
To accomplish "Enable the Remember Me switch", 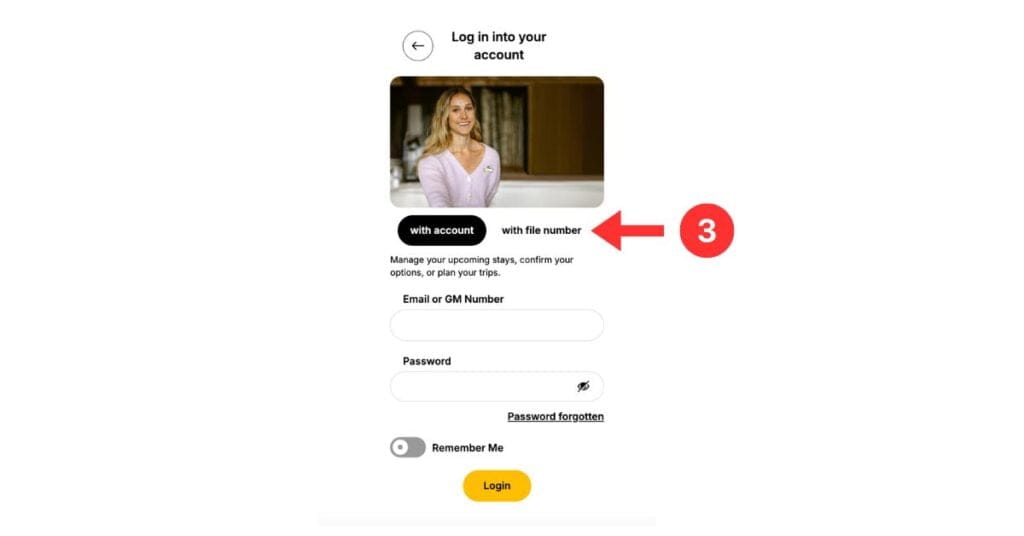I will coord(408,448).
